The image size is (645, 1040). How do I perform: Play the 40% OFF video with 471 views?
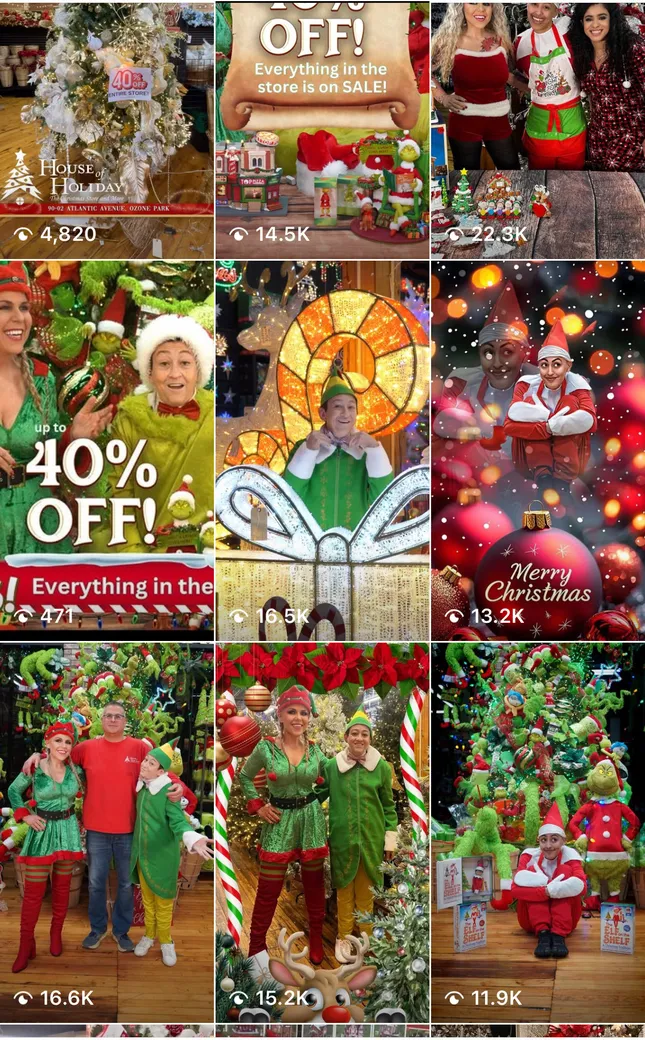pos(106,450)
